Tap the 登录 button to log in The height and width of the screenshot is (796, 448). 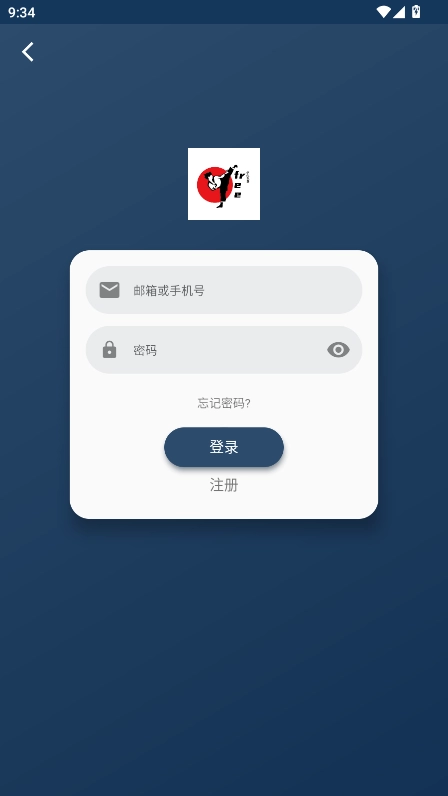[x=223, y=447]
